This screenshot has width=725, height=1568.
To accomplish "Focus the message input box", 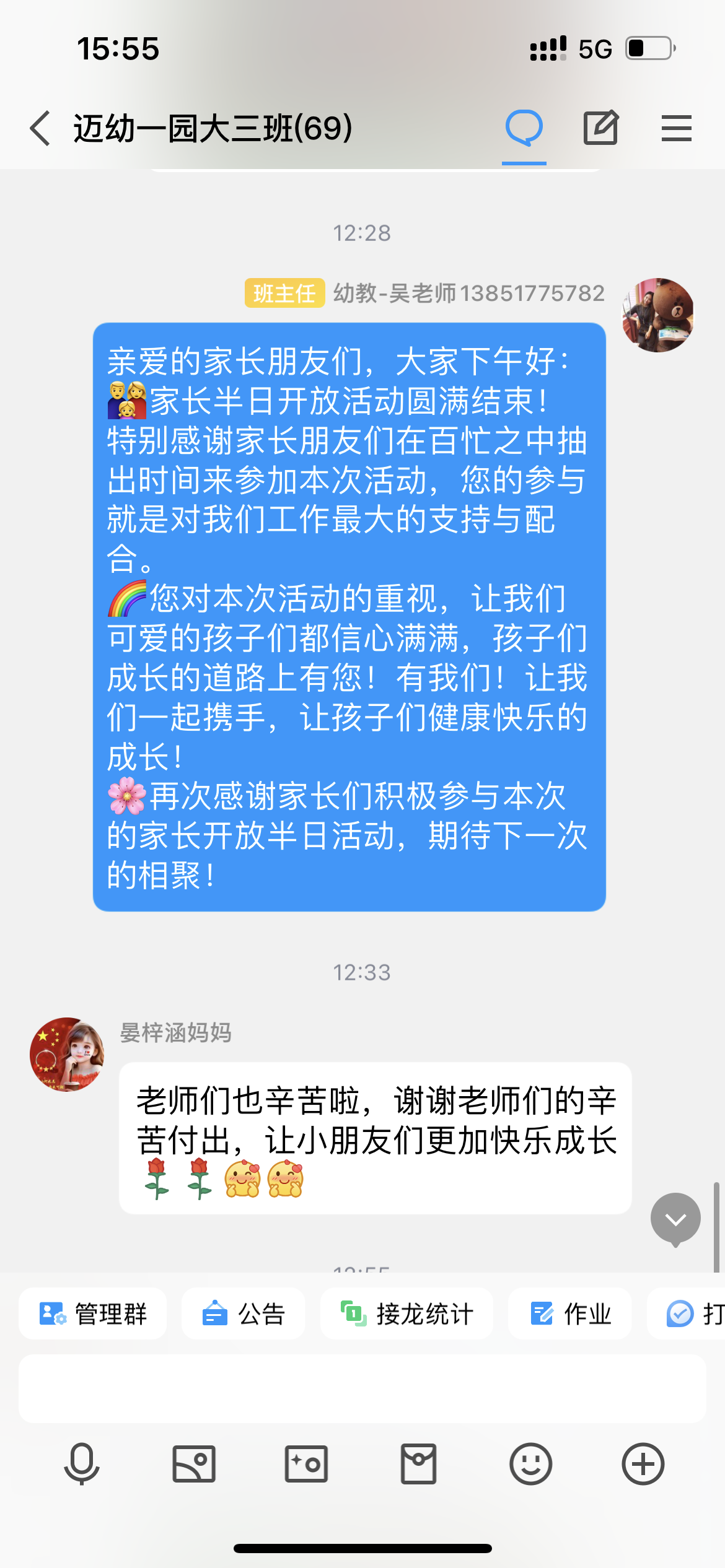I will point(362,1388).
